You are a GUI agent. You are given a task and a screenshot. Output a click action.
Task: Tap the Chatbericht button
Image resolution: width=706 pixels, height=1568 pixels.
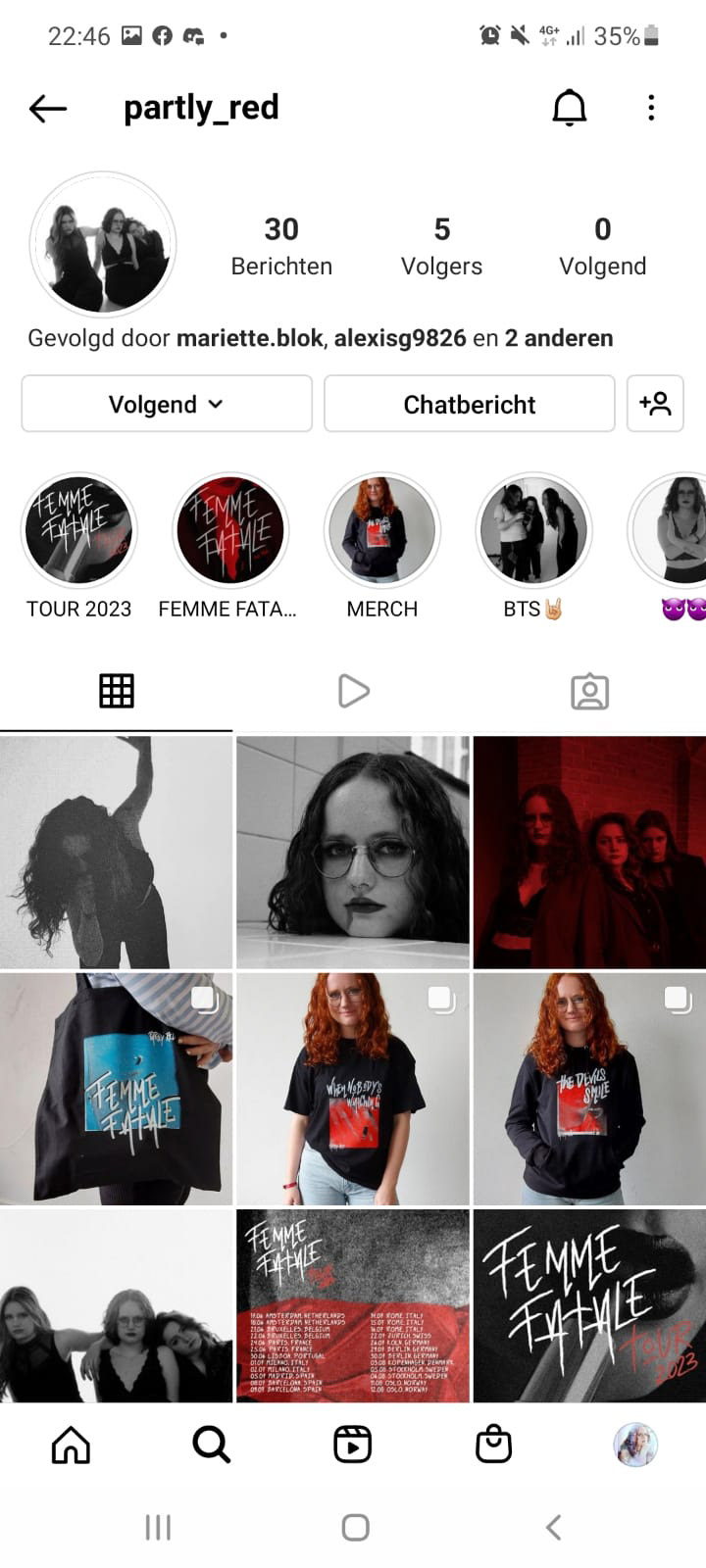[469, 404]
